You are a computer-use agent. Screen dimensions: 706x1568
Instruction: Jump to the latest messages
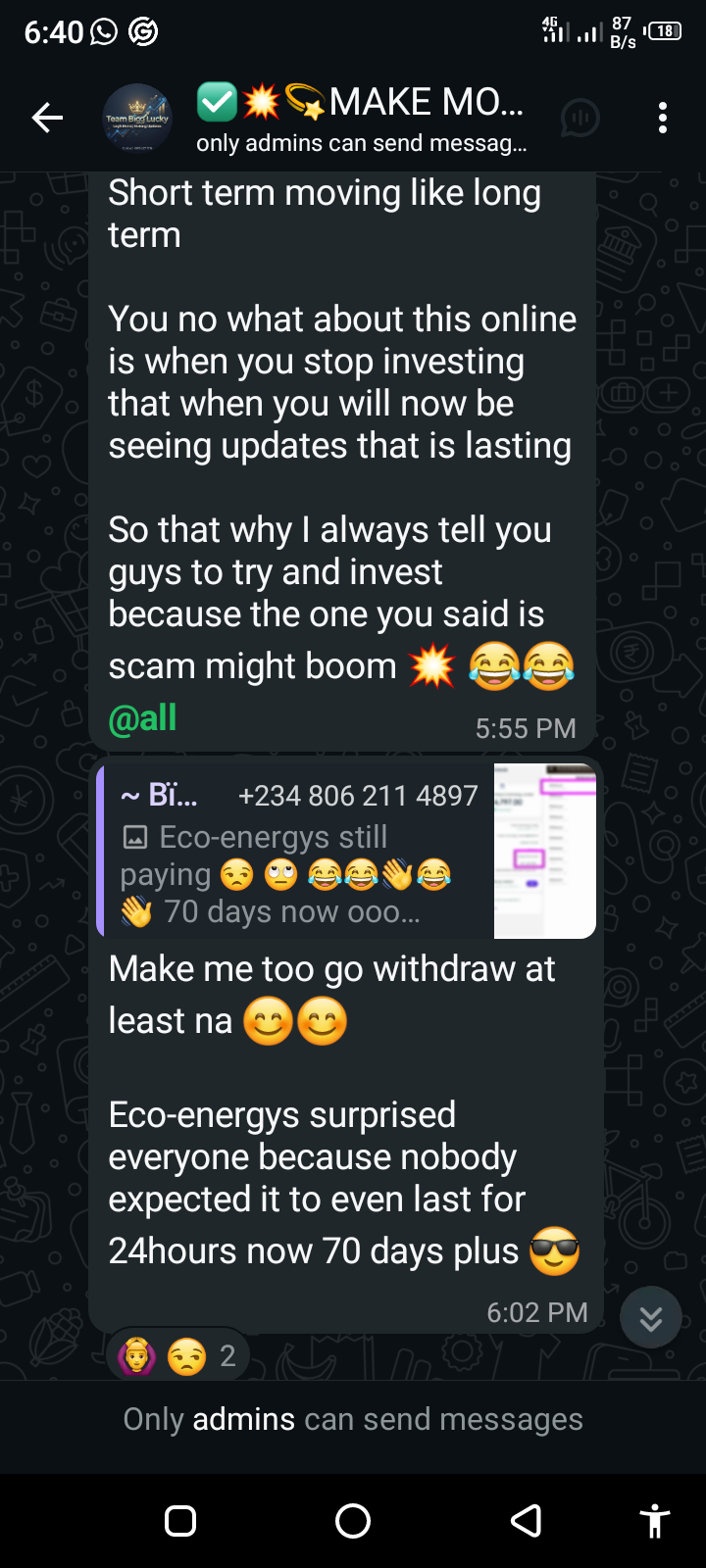[651, 1318]
